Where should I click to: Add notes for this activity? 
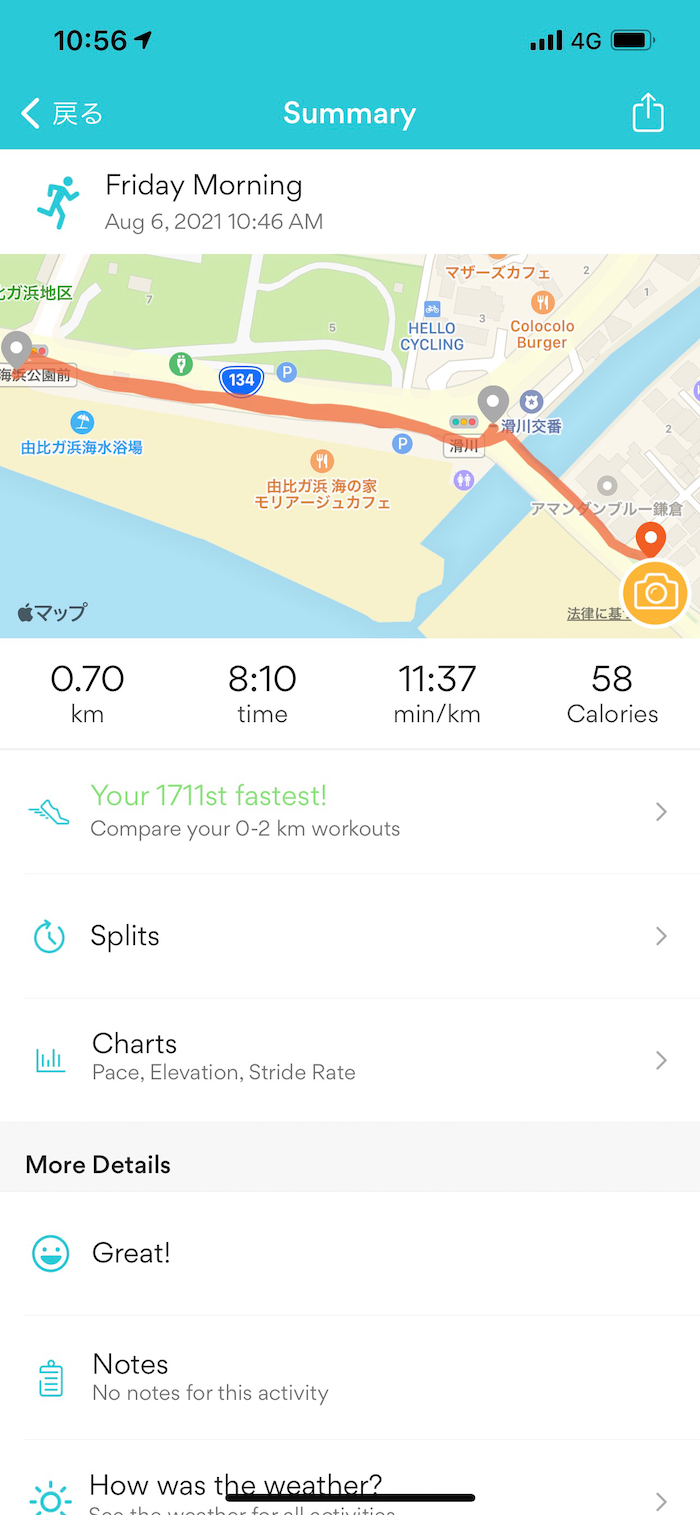click(x=348, y=1377)
